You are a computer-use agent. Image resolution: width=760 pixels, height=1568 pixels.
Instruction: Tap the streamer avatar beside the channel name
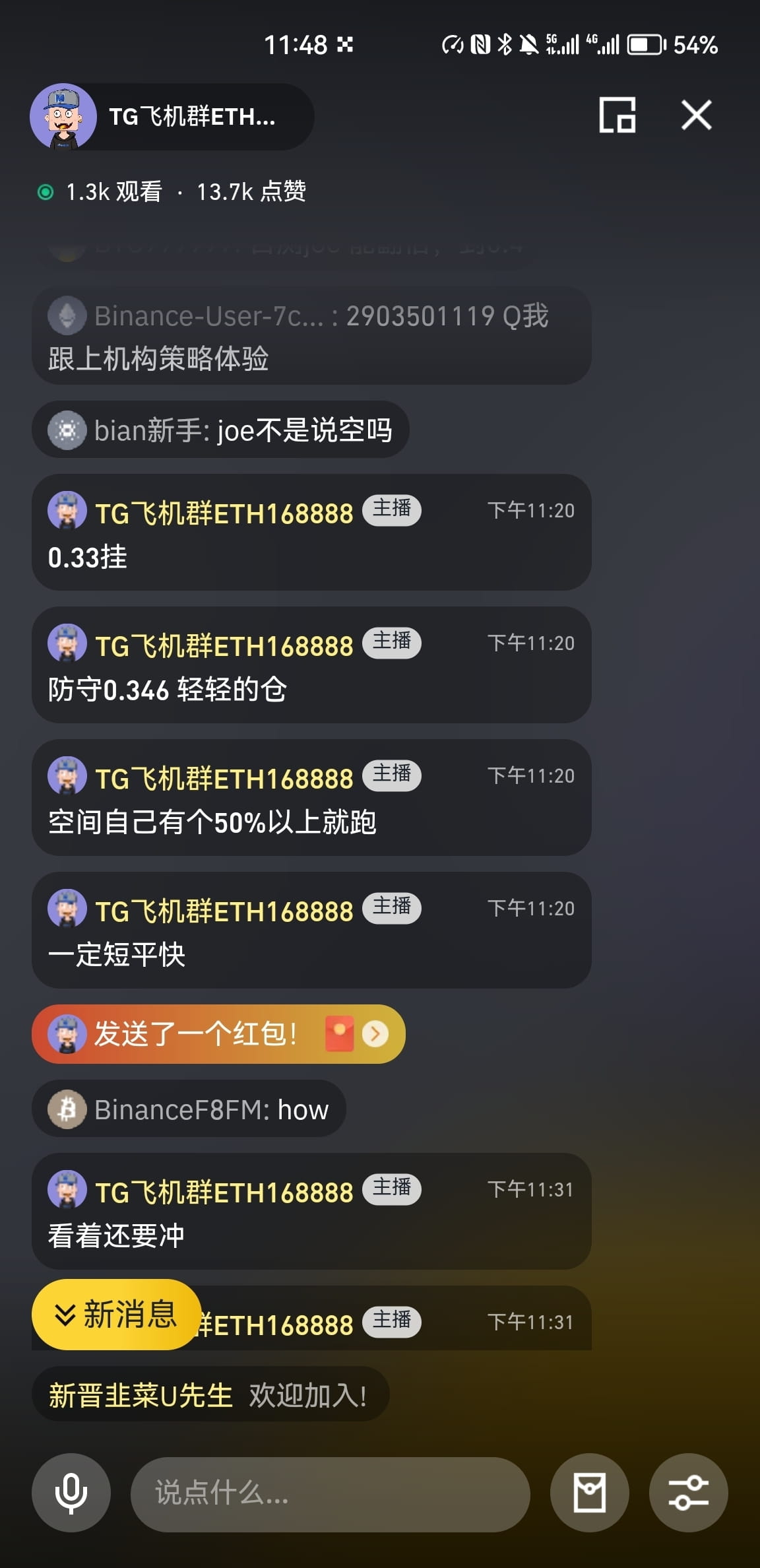[x=63, y=116]
